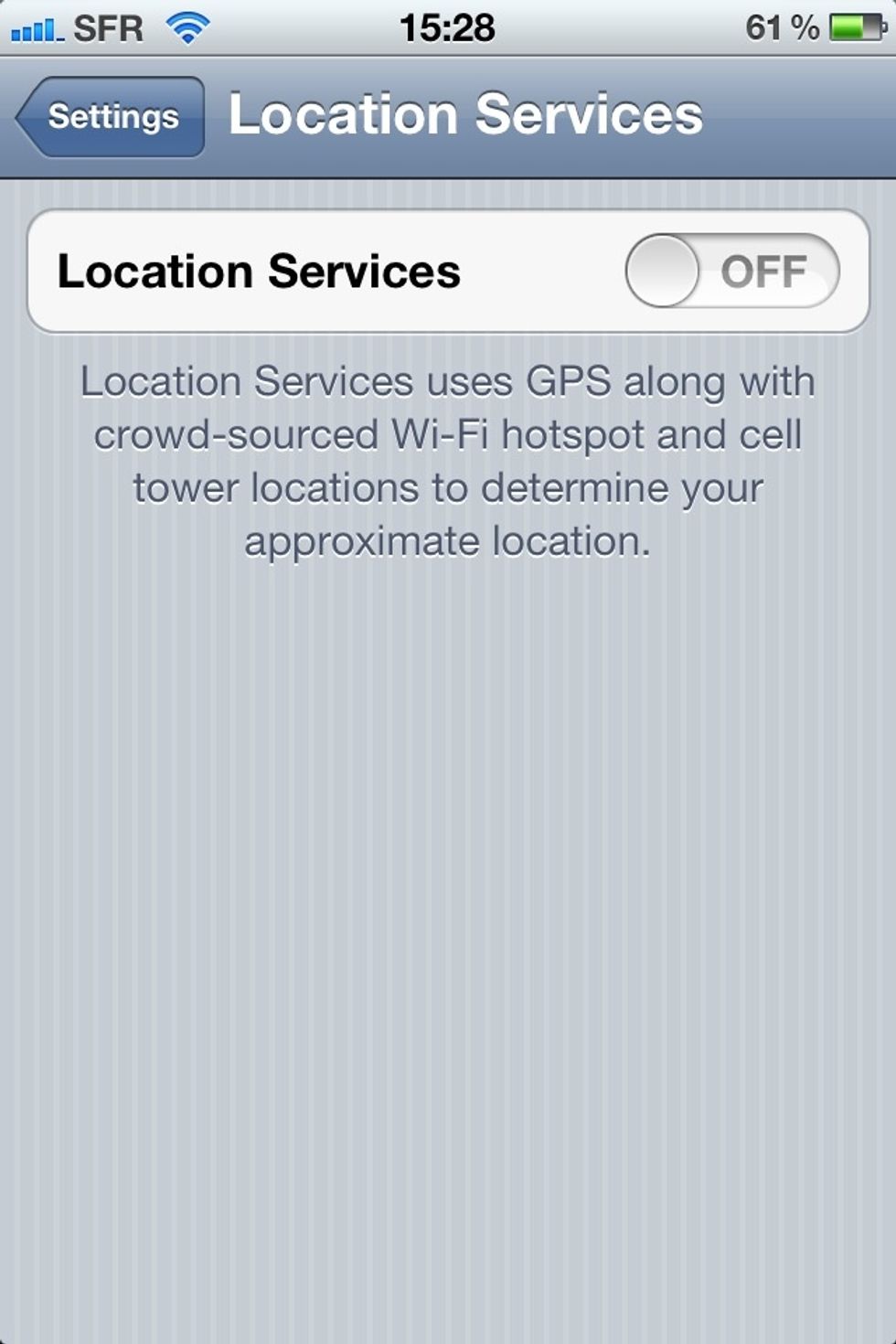Click the rounded Location Services settings panel
Viewport: 896px width, 1344px height.
pyautogui.click(x=447, y=269)
